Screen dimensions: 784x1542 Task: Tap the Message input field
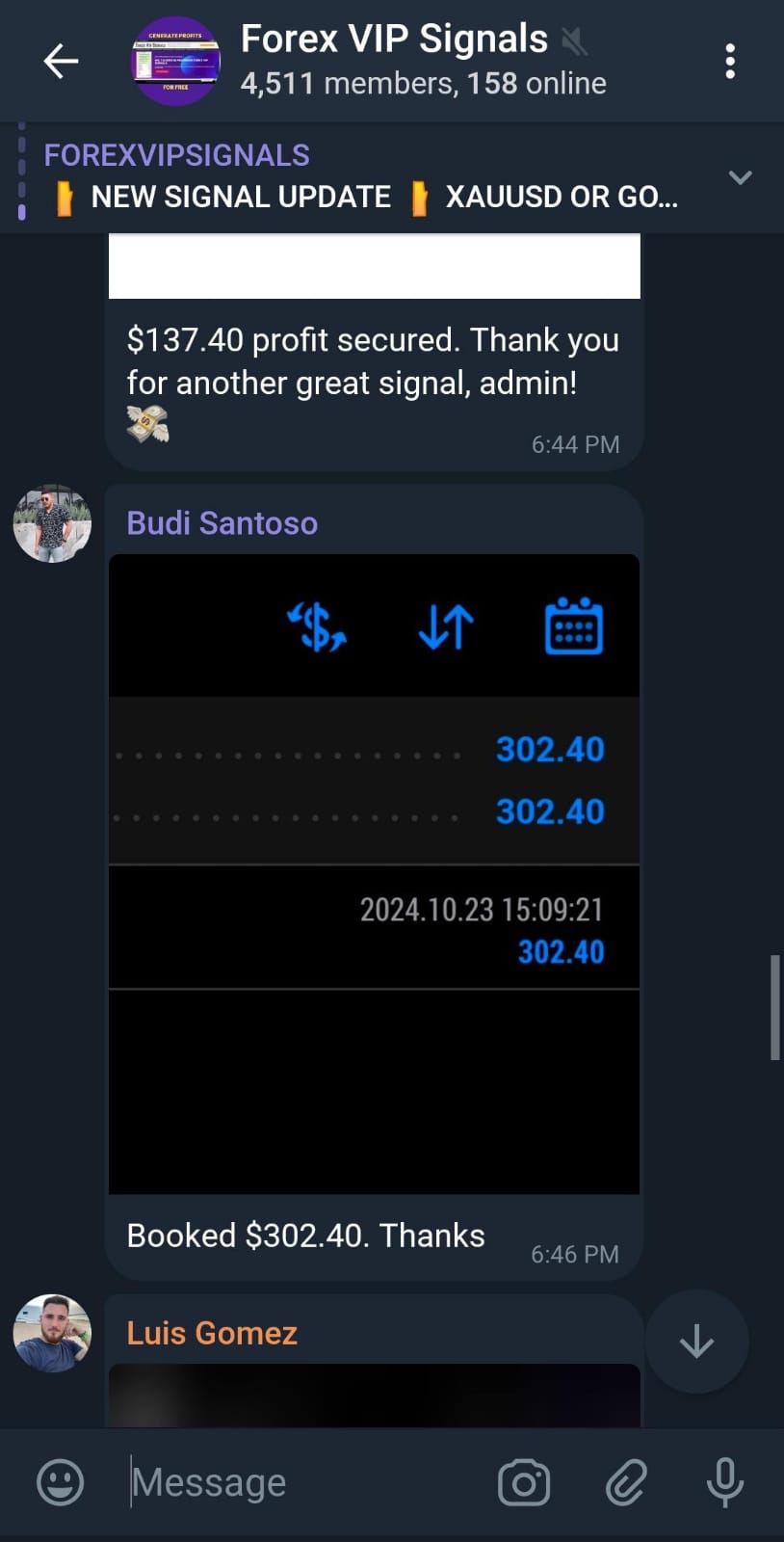click(x=289, y=1482)
